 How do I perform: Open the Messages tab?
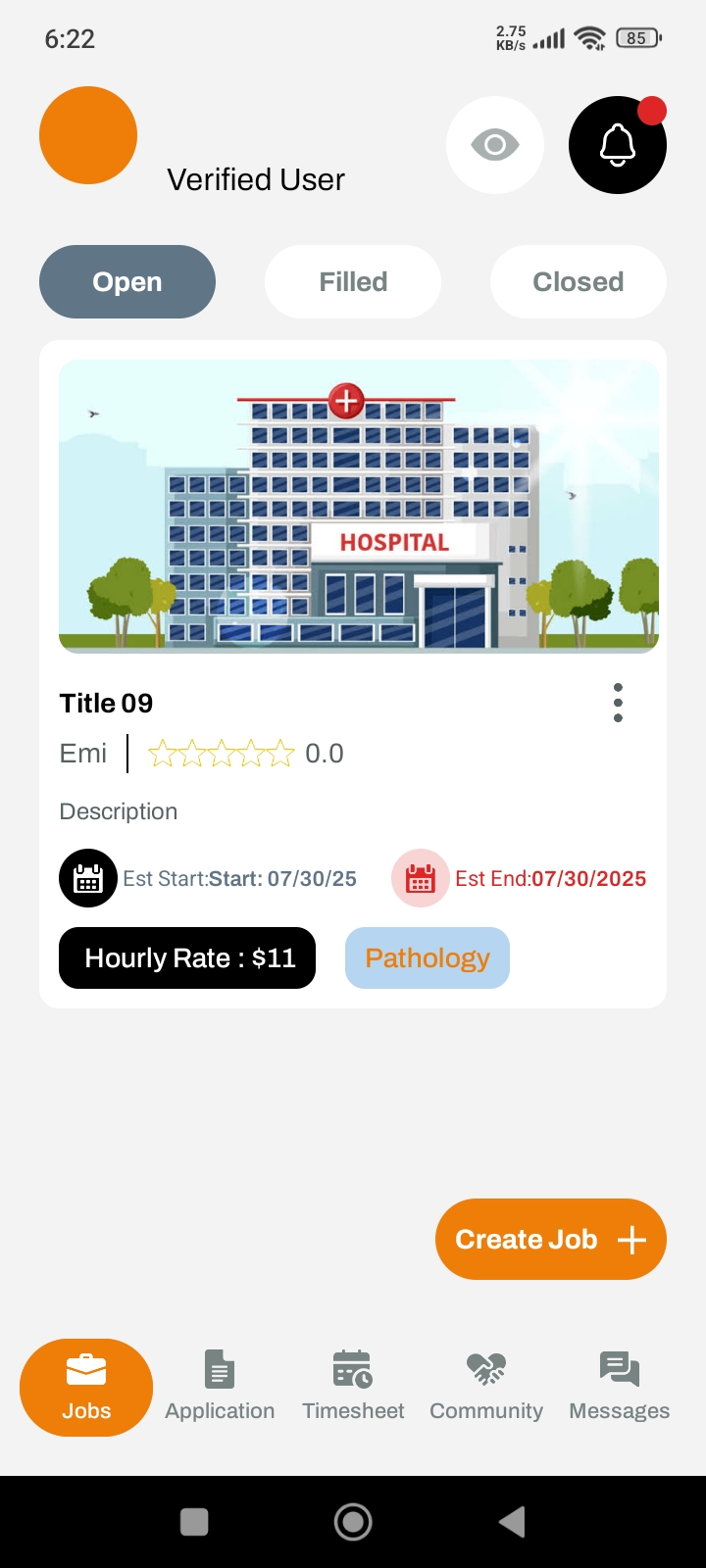pos(620,1387)
